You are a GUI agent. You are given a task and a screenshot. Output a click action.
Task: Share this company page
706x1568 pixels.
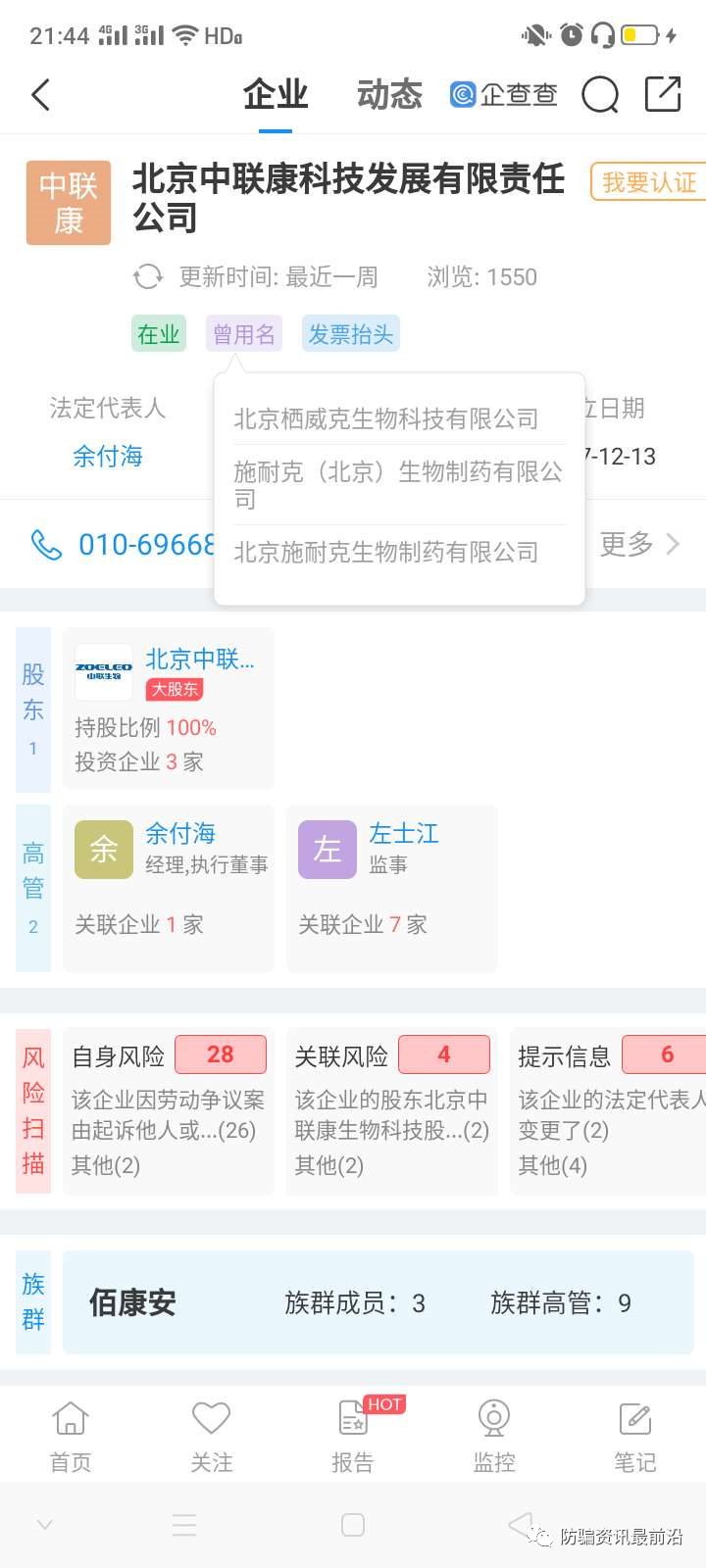coord(663,95)
